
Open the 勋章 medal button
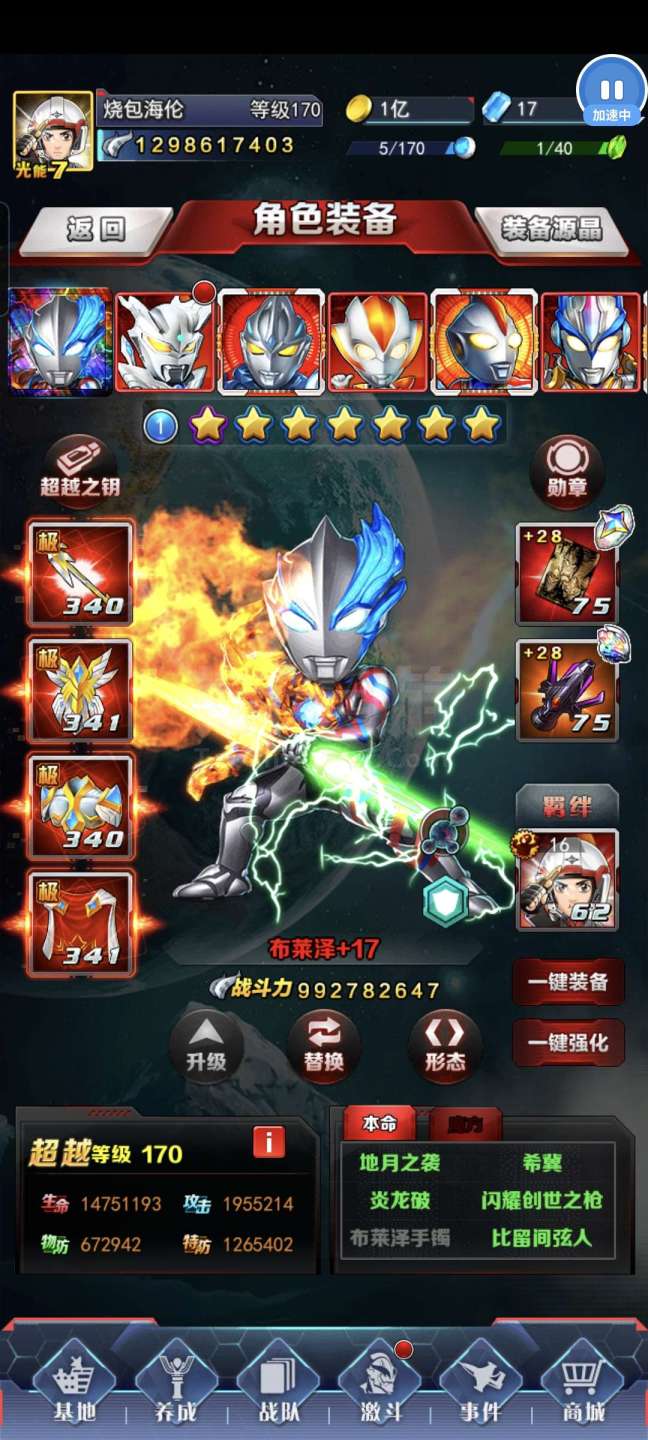coord(567,472)
